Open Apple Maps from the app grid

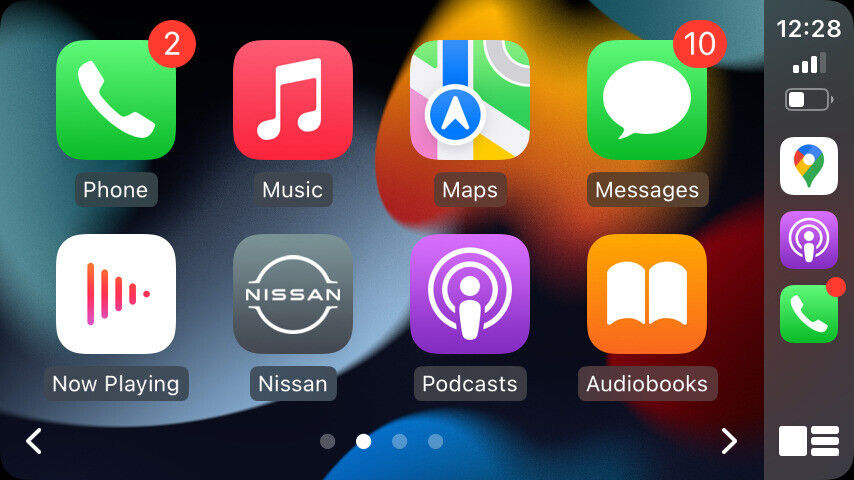click(x=470, y=100)
